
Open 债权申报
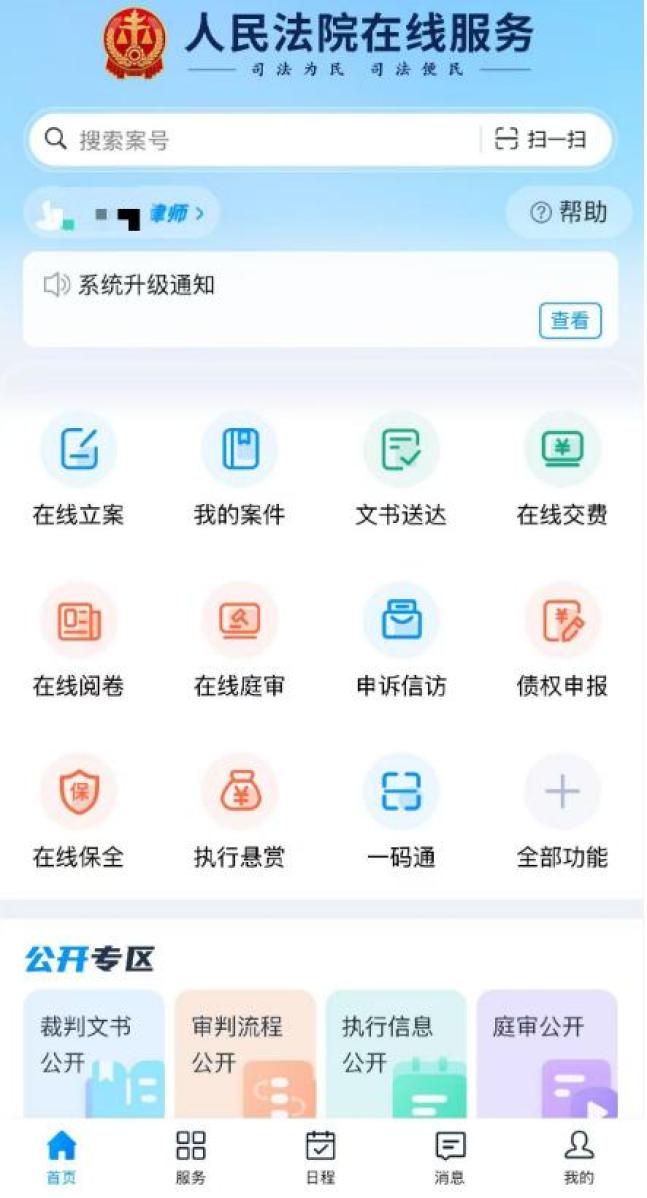click(x=562, y=639)
